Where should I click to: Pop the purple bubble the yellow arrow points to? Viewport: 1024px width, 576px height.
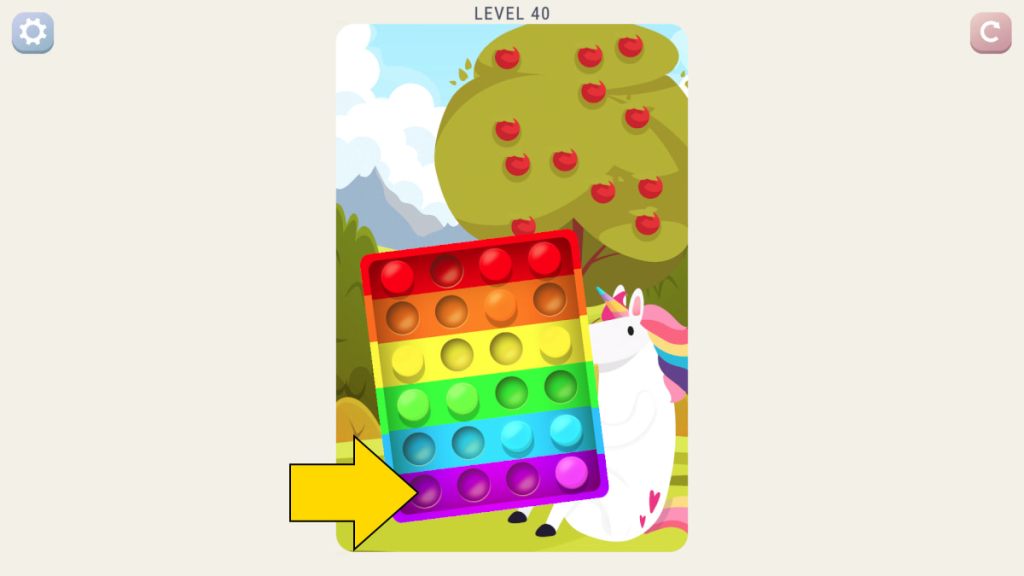click(425, 491)
